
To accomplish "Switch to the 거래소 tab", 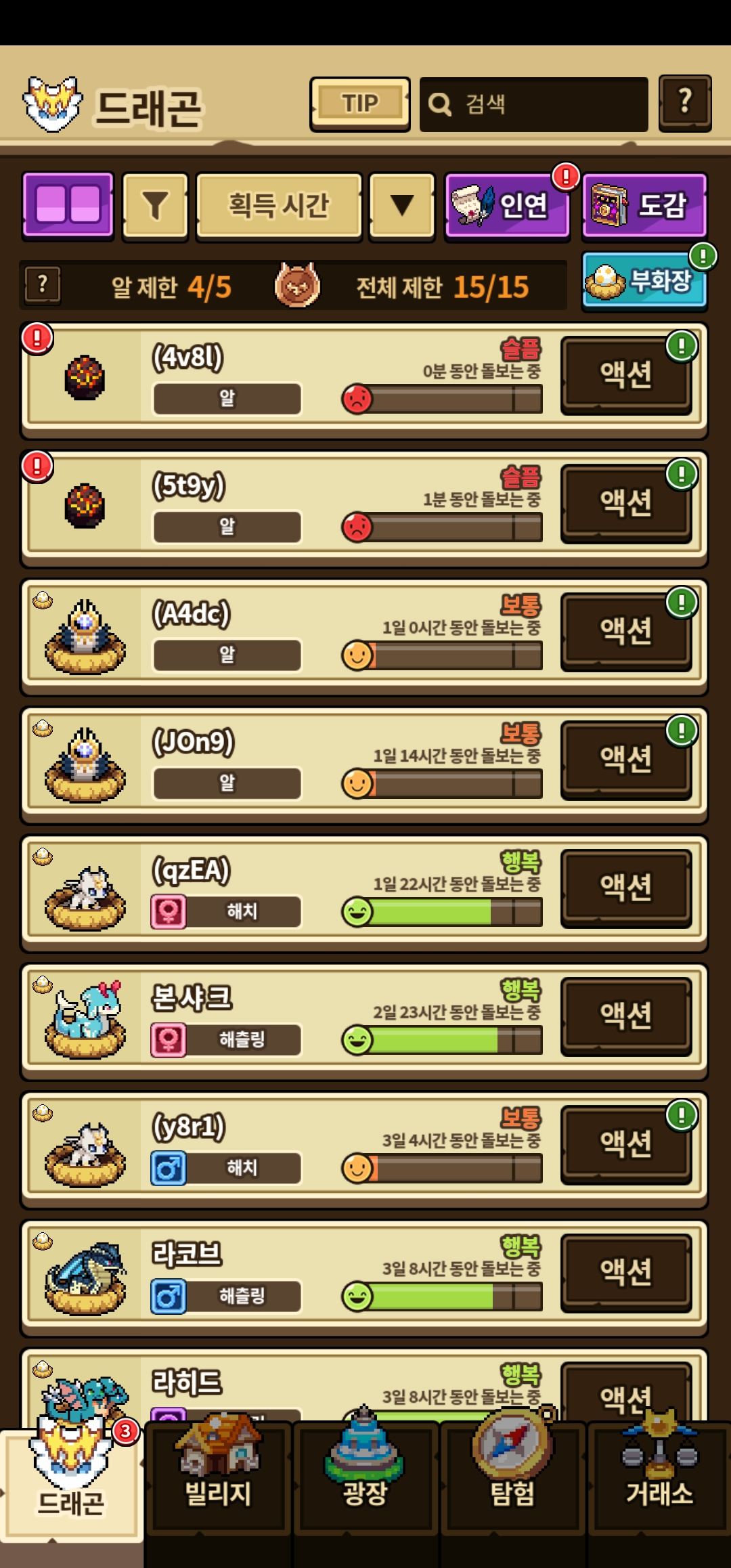I will (x=659, y=1479).
